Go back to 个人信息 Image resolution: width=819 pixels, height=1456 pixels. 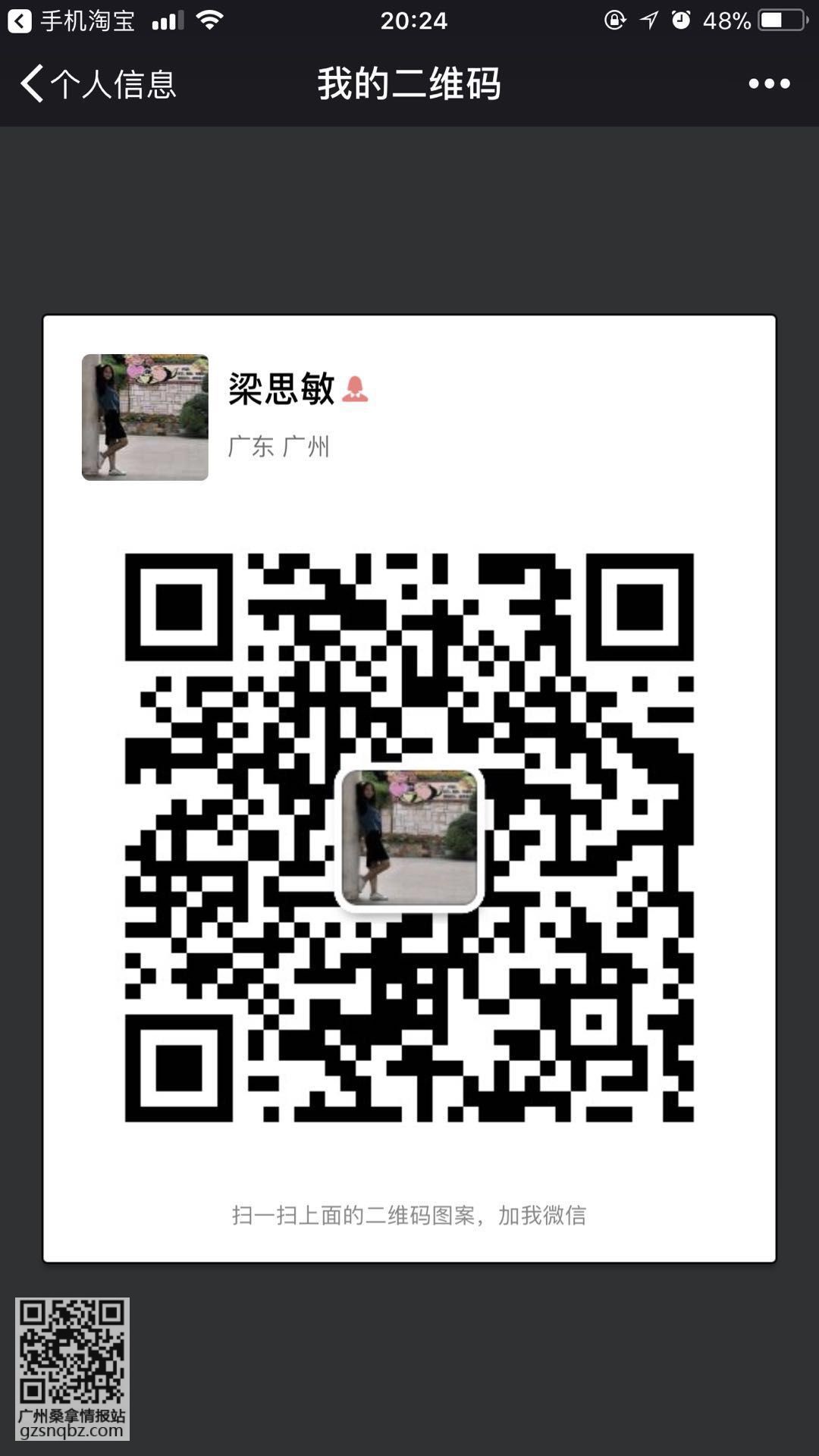click(99, 83)
